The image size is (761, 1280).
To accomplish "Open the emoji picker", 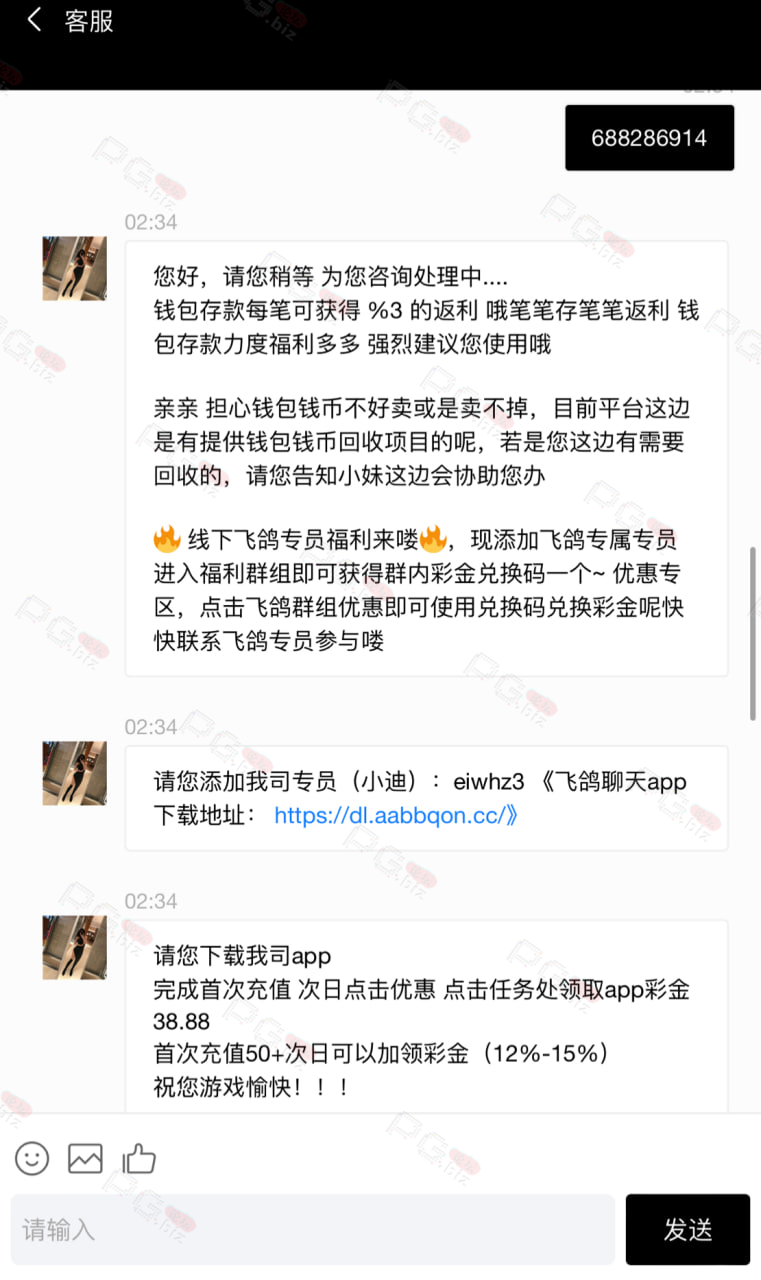I will point(32,1159).
